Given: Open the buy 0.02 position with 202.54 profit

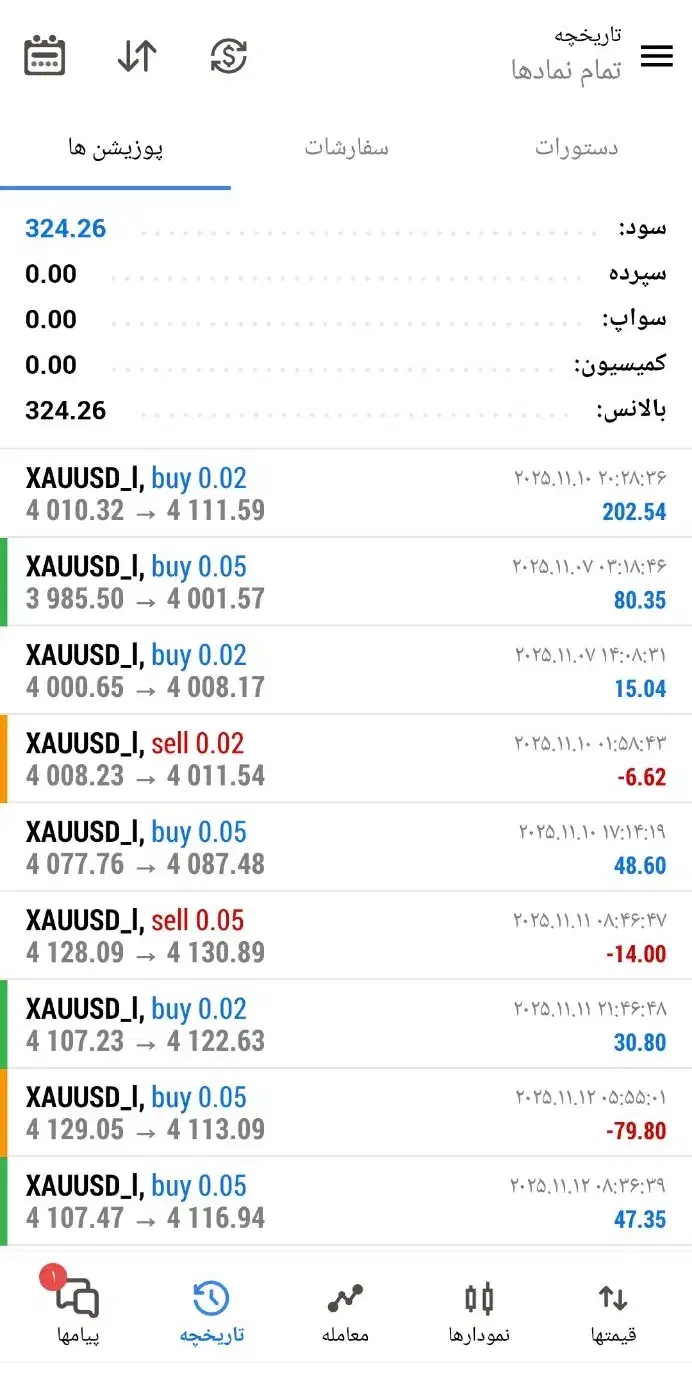Looking at the screenshot, I should (346, 494).
